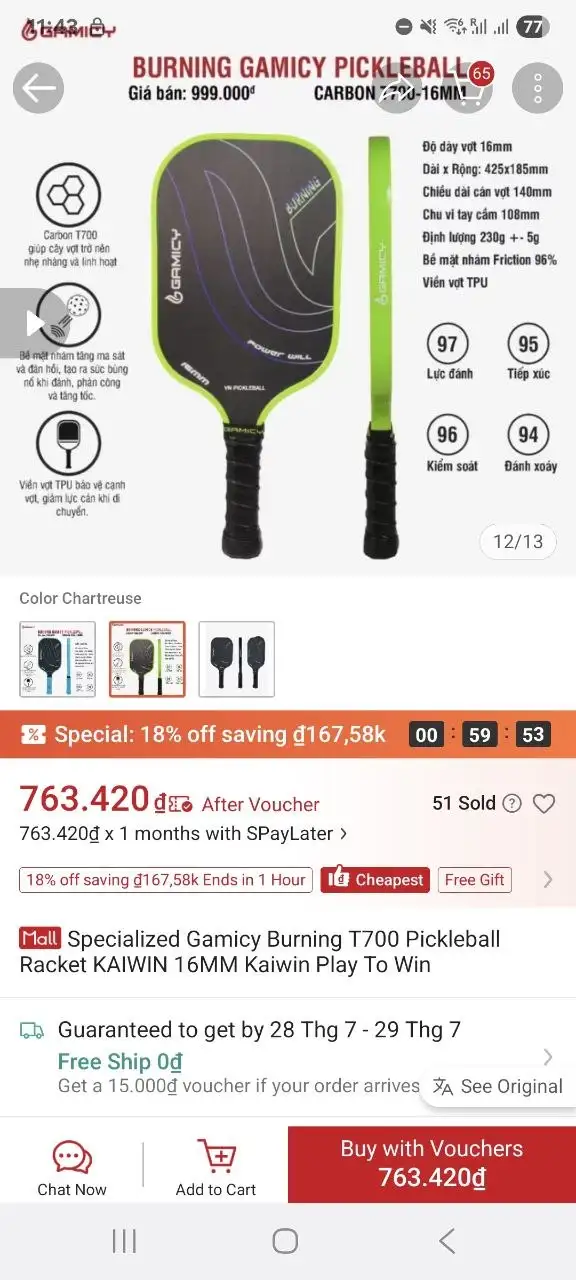Select the black racket color thumbnail
The height and width of the screenshot is (1280, 576).
pos(237,659)
